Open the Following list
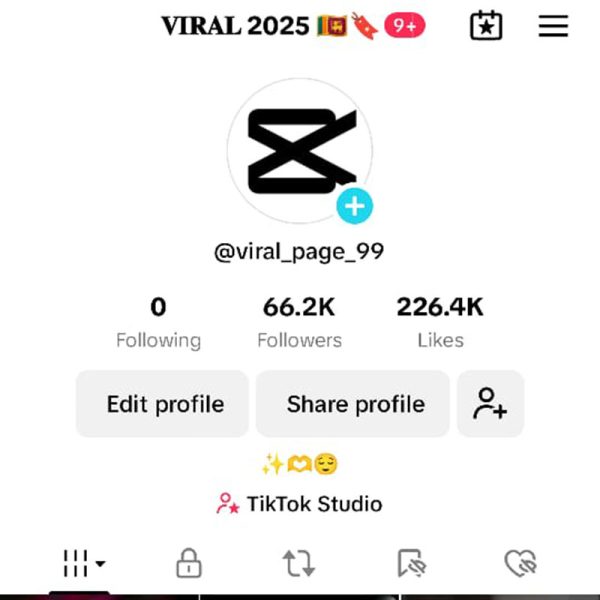This screenshot has width=600, height=600. 158,322
